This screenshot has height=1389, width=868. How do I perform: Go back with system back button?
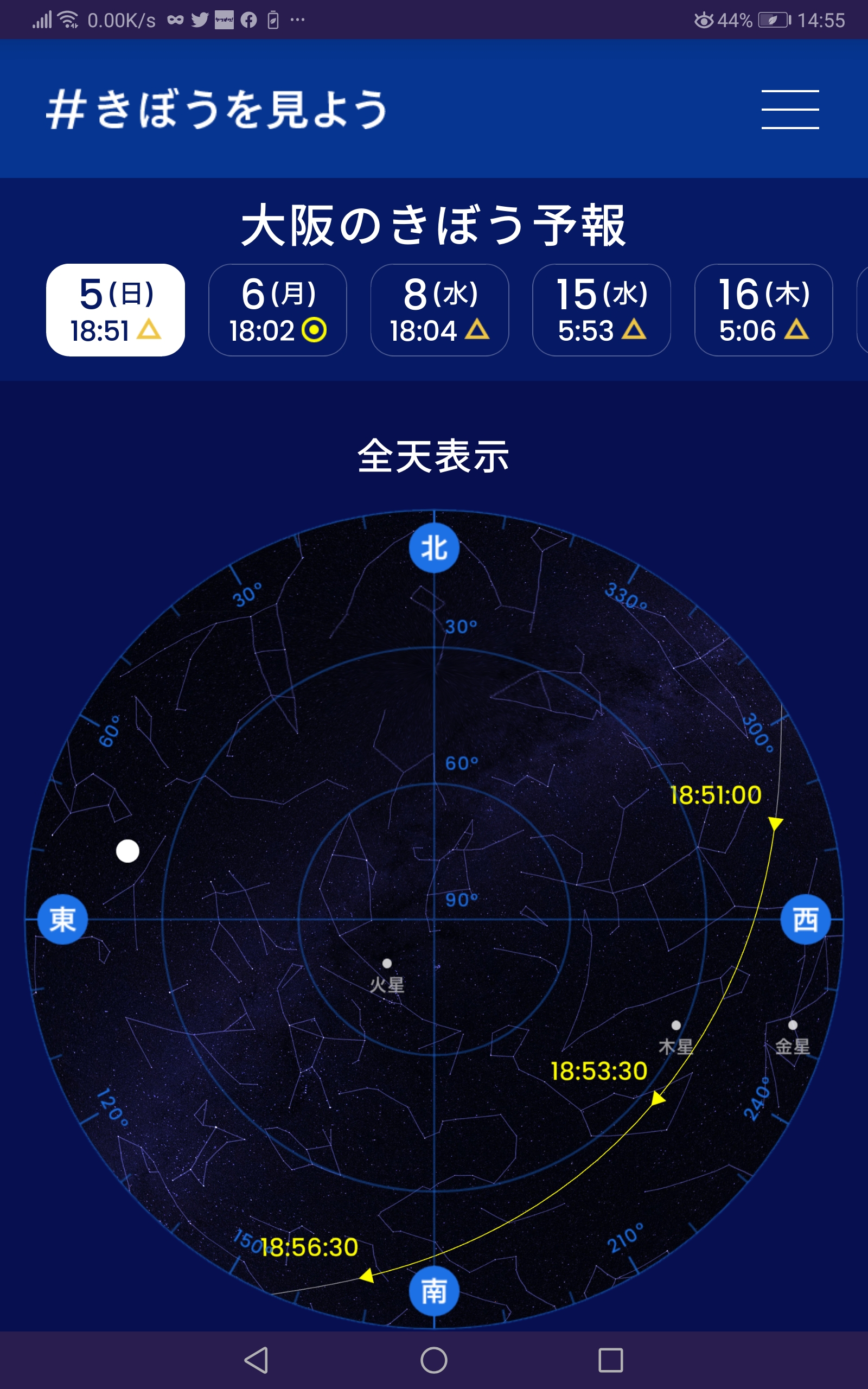click(x=257, y=1360)
